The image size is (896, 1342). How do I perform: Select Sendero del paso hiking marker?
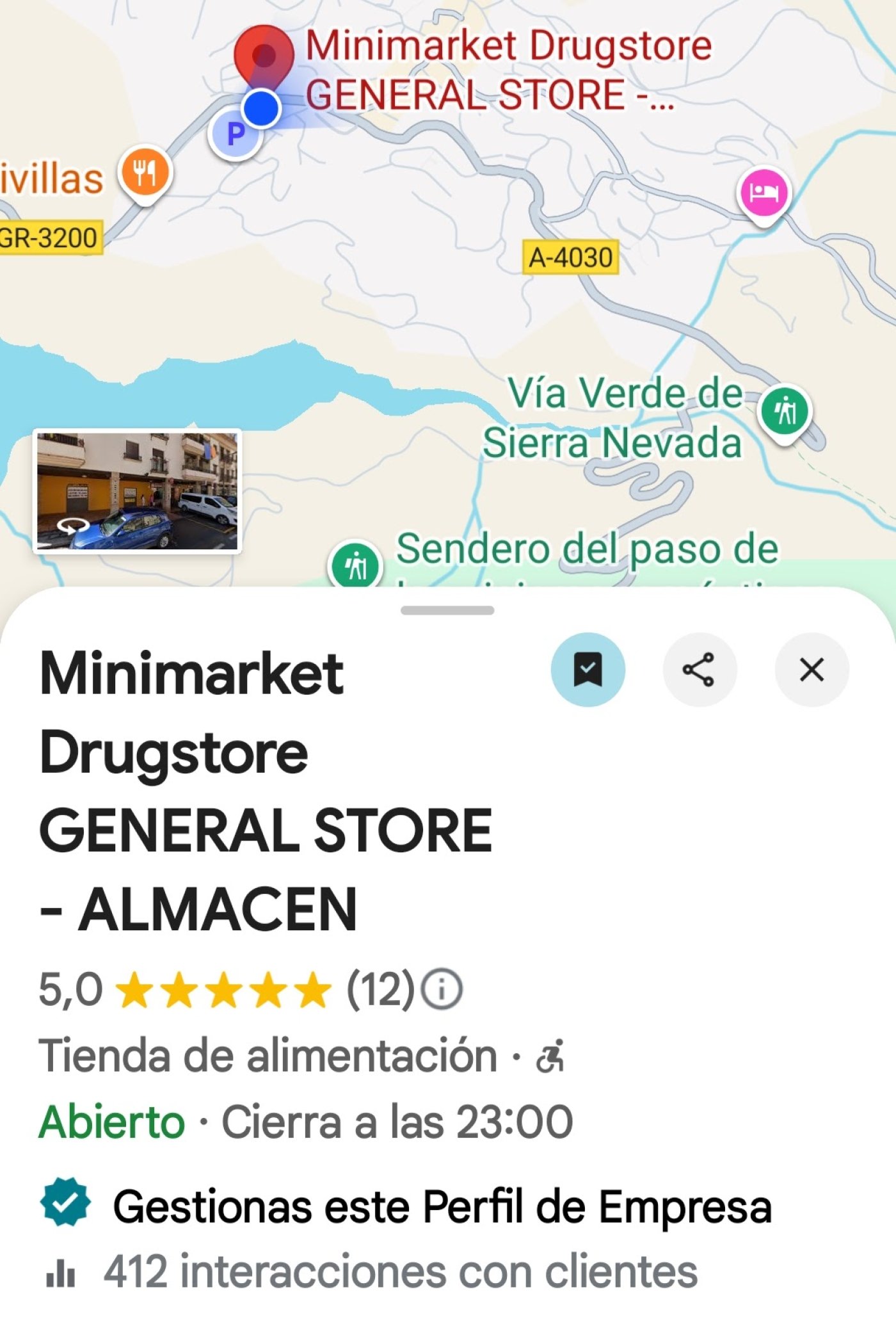click(x=355, y=563)
